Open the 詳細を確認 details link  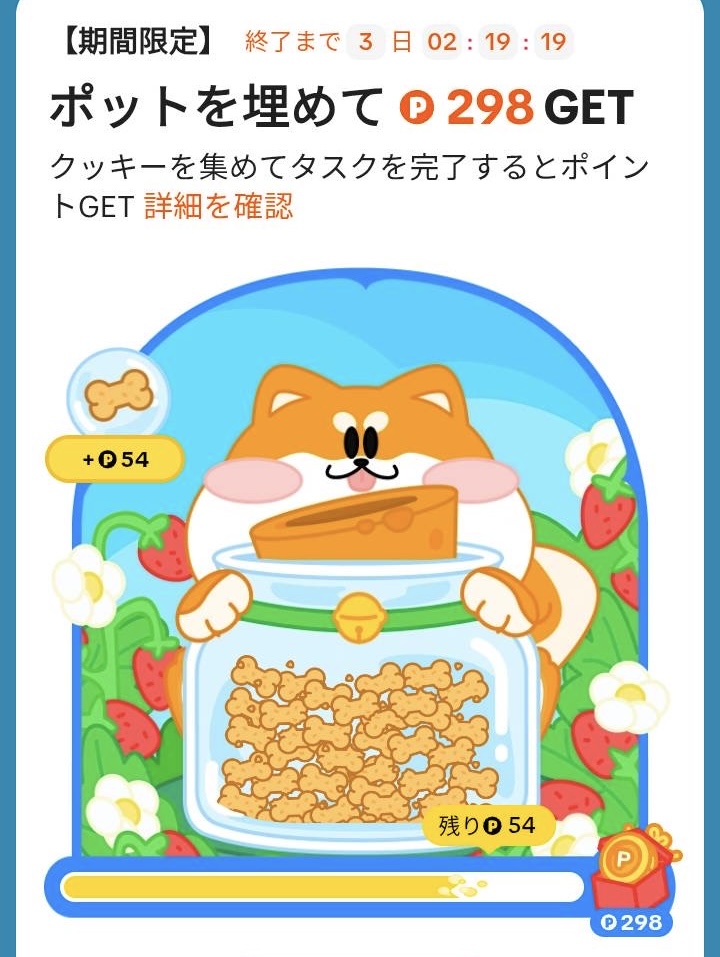pyautogui.click(x=219, y=206)
